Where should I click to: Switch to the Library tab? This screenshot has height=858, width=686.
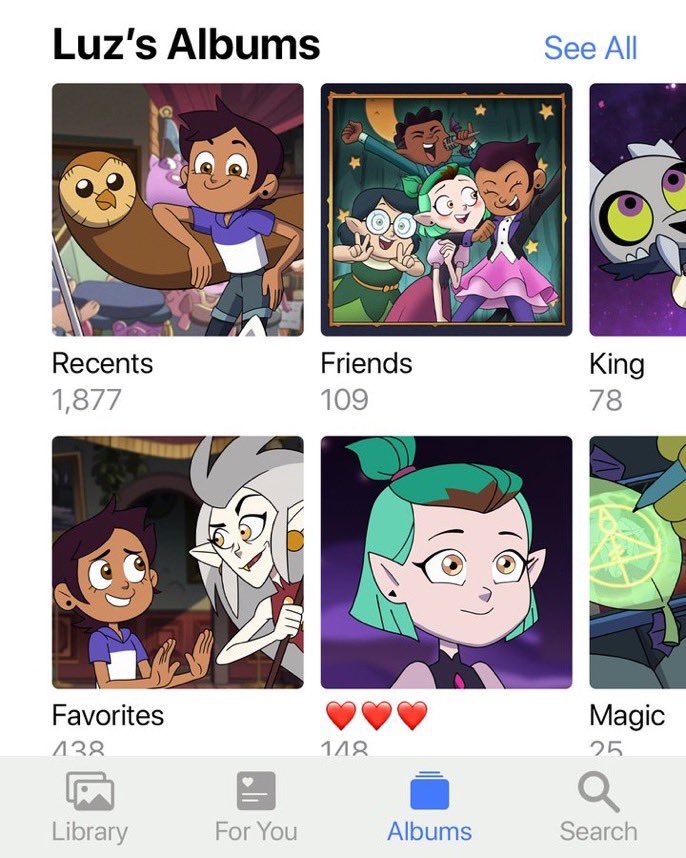pyautogui.click(x=90, y=807)
